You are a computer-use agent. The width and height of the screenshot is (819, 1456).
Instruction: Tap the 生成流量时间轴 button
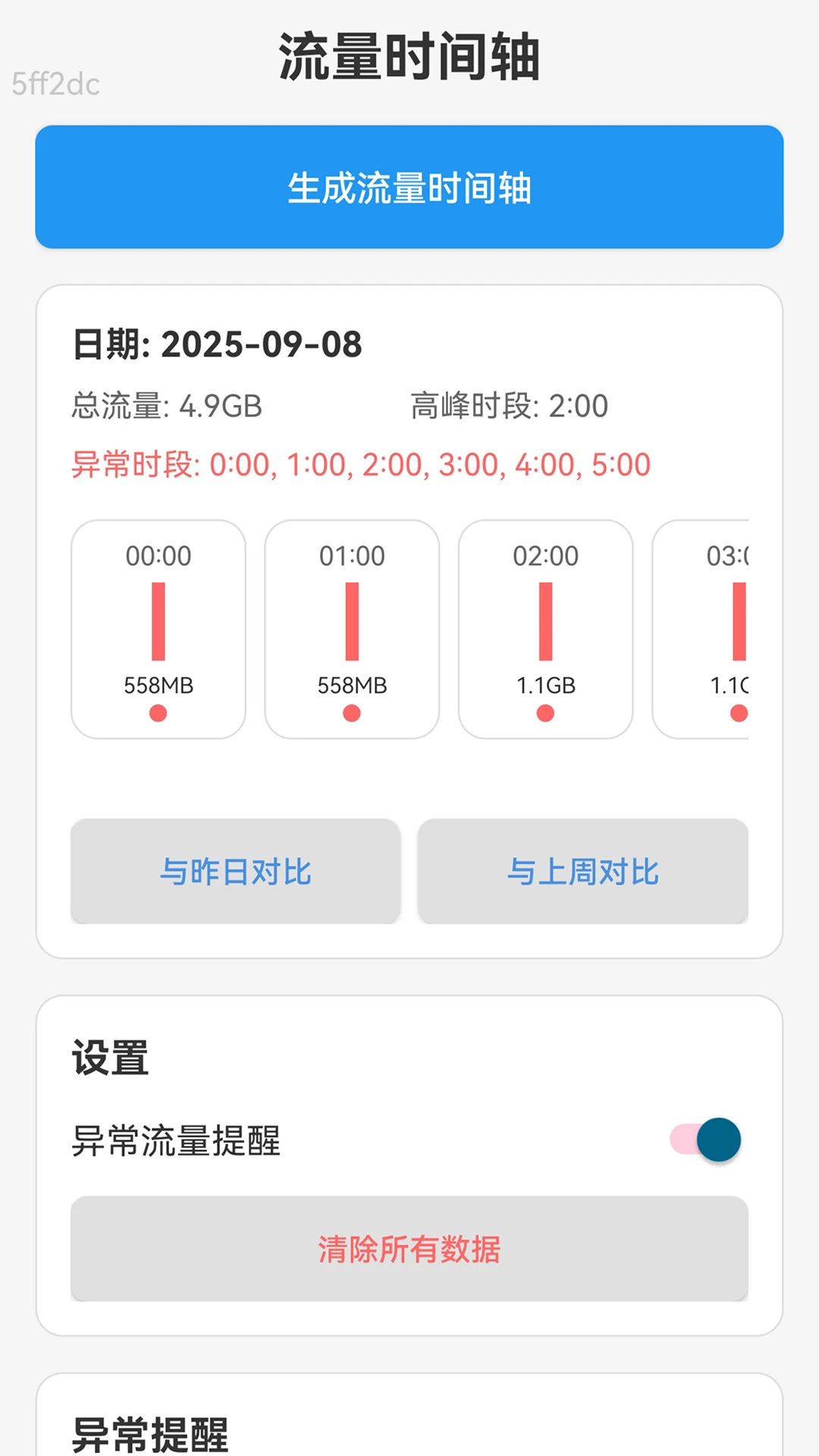coord(409,187)
